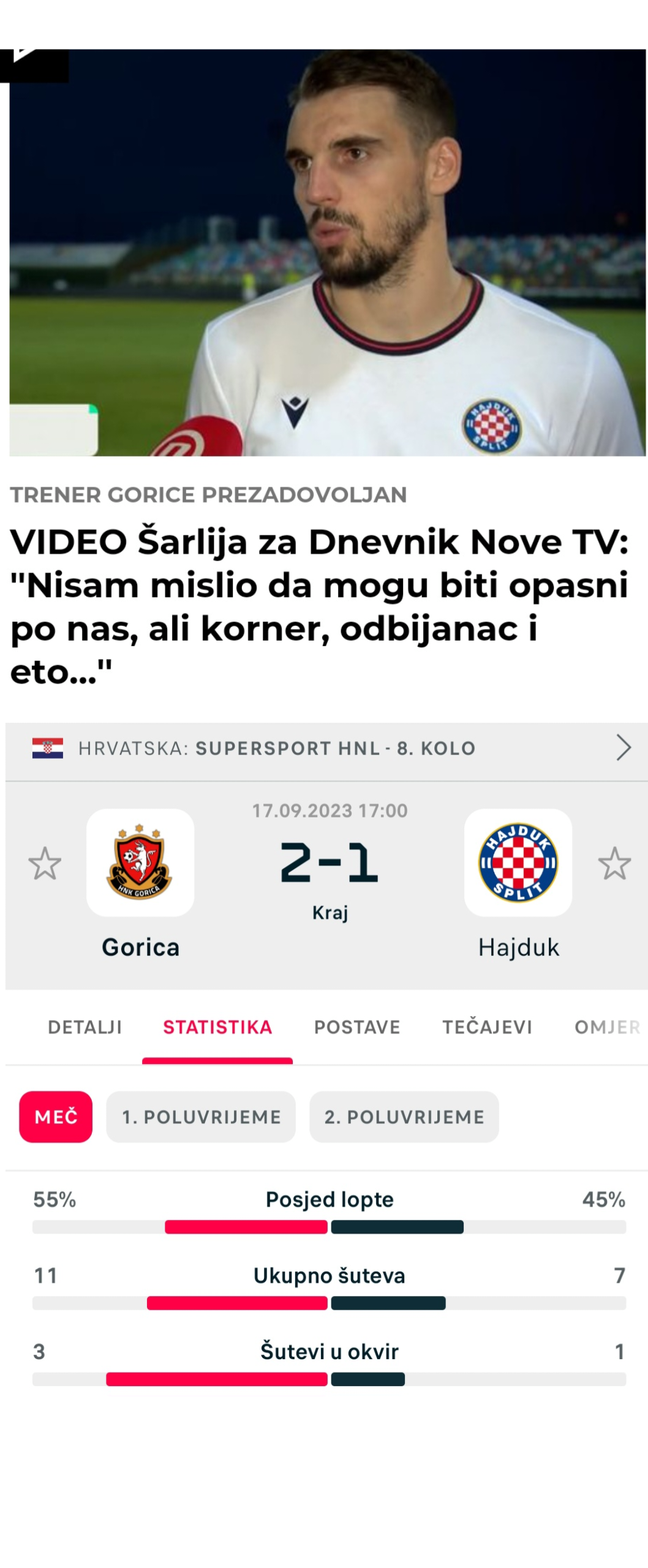Open the Šarlija Dnevnik Nove TV article

[x=319, y=606]
